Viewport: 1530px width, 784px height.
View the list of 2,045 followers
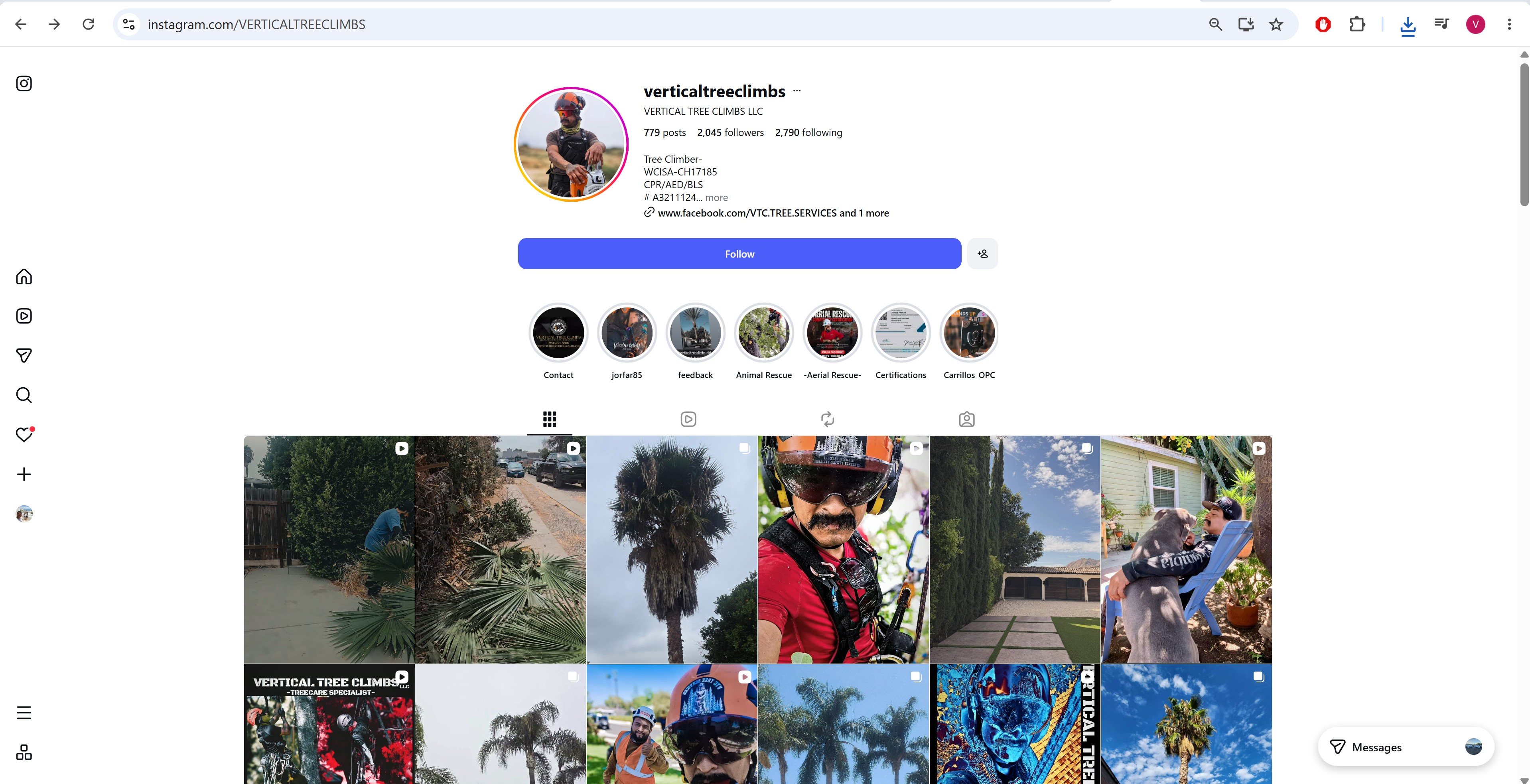(x=730, y=132)
